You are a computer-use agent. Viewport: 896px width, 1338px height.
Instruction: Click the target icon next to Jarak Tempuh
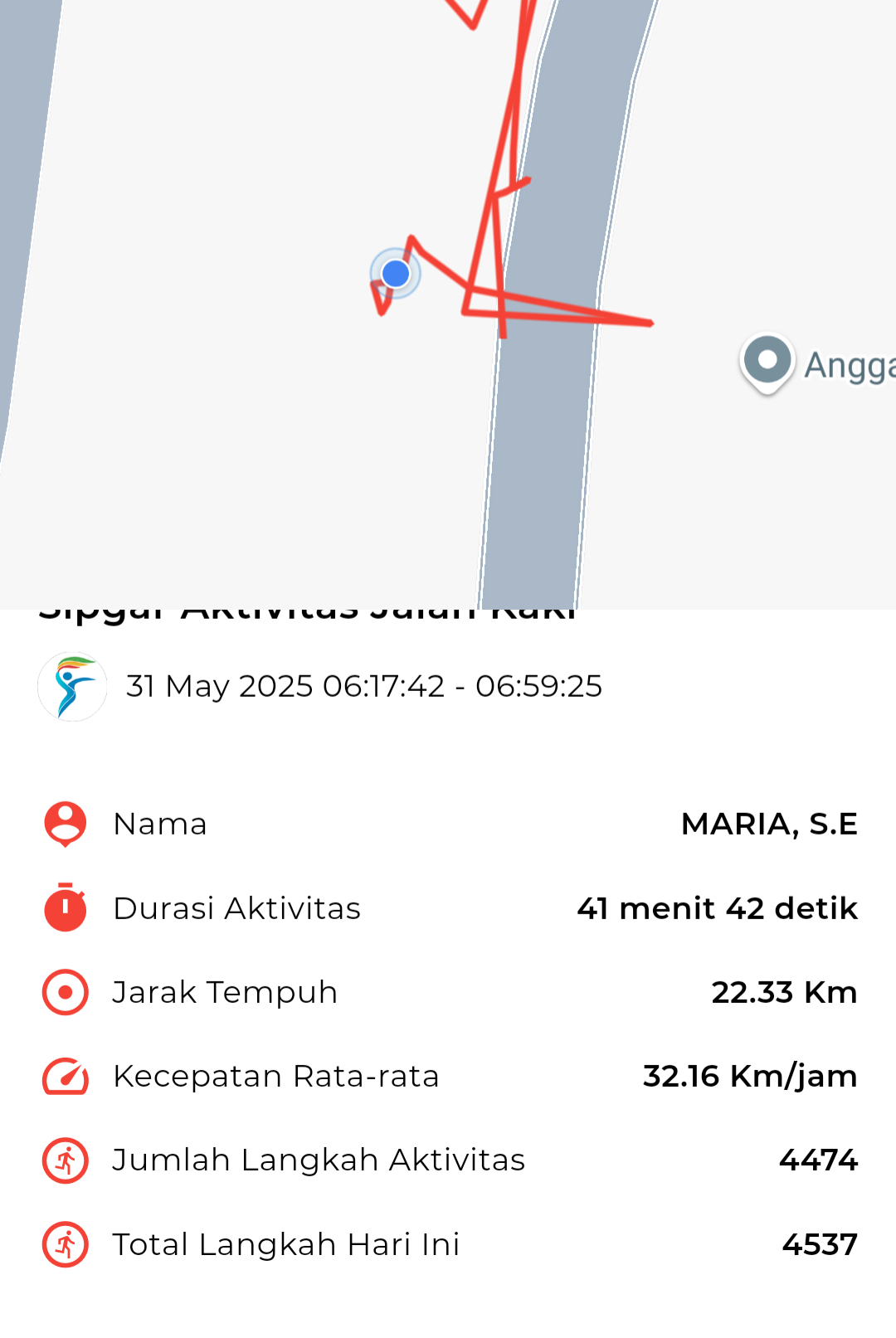point(66,991)
